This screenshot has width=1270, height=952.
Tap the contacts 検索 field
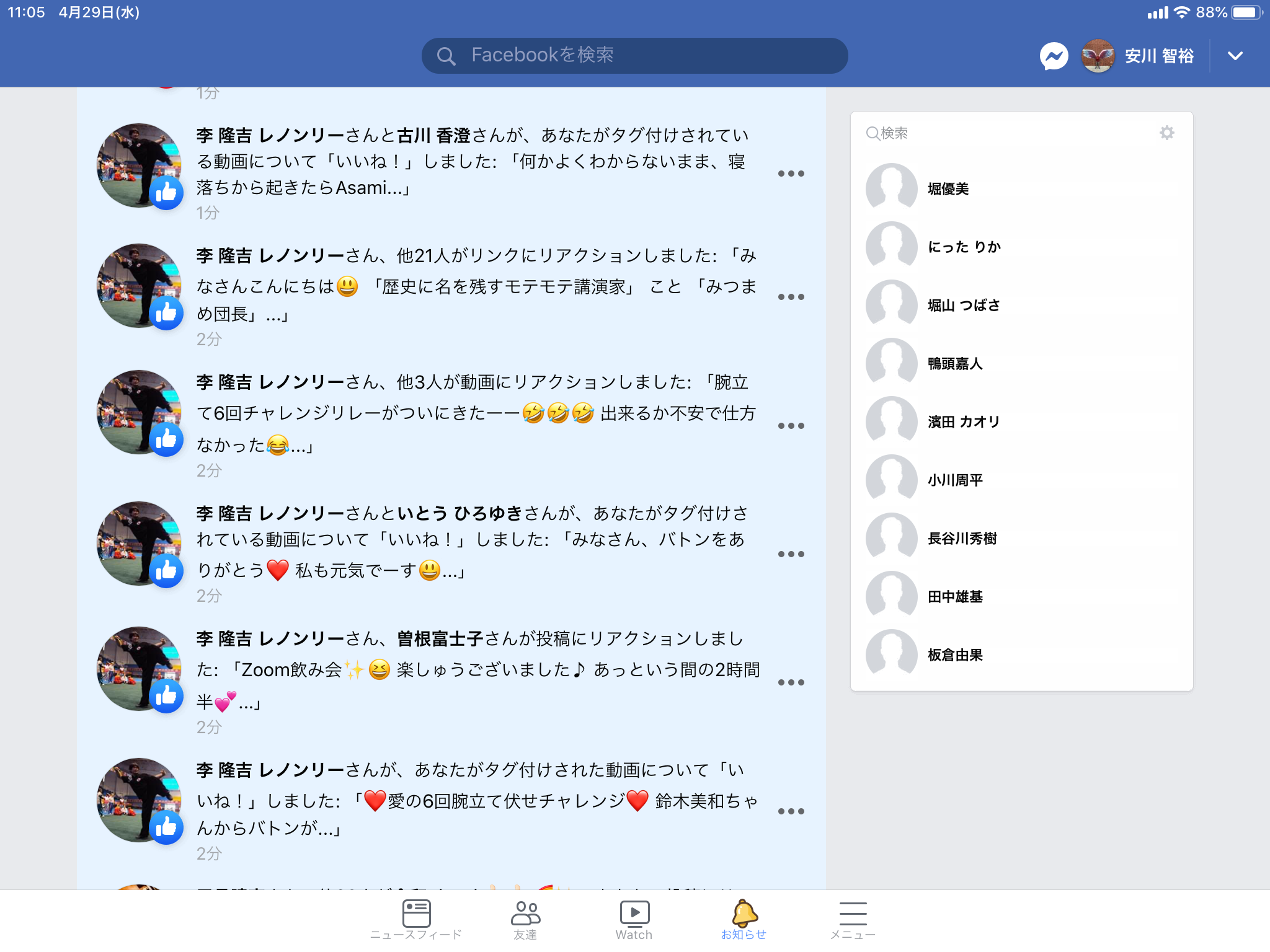(x=1005, y=133)
